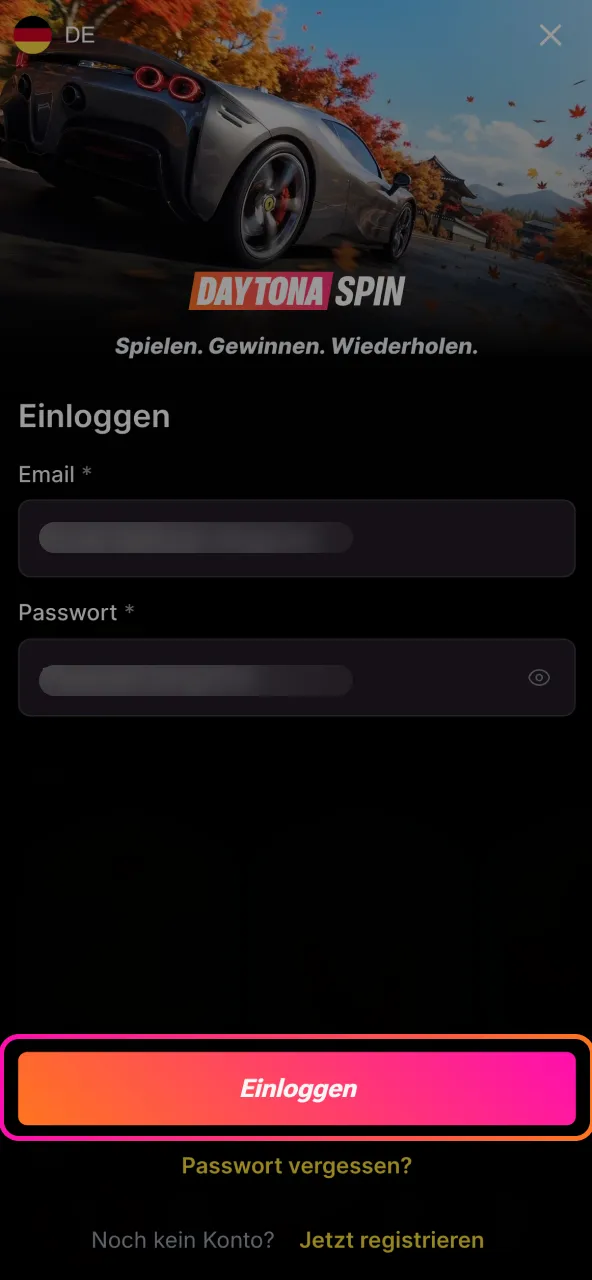Go to Jetzt registrieren
Viewport: 592px width, 1280px height.
click(x=392, y=1240)
